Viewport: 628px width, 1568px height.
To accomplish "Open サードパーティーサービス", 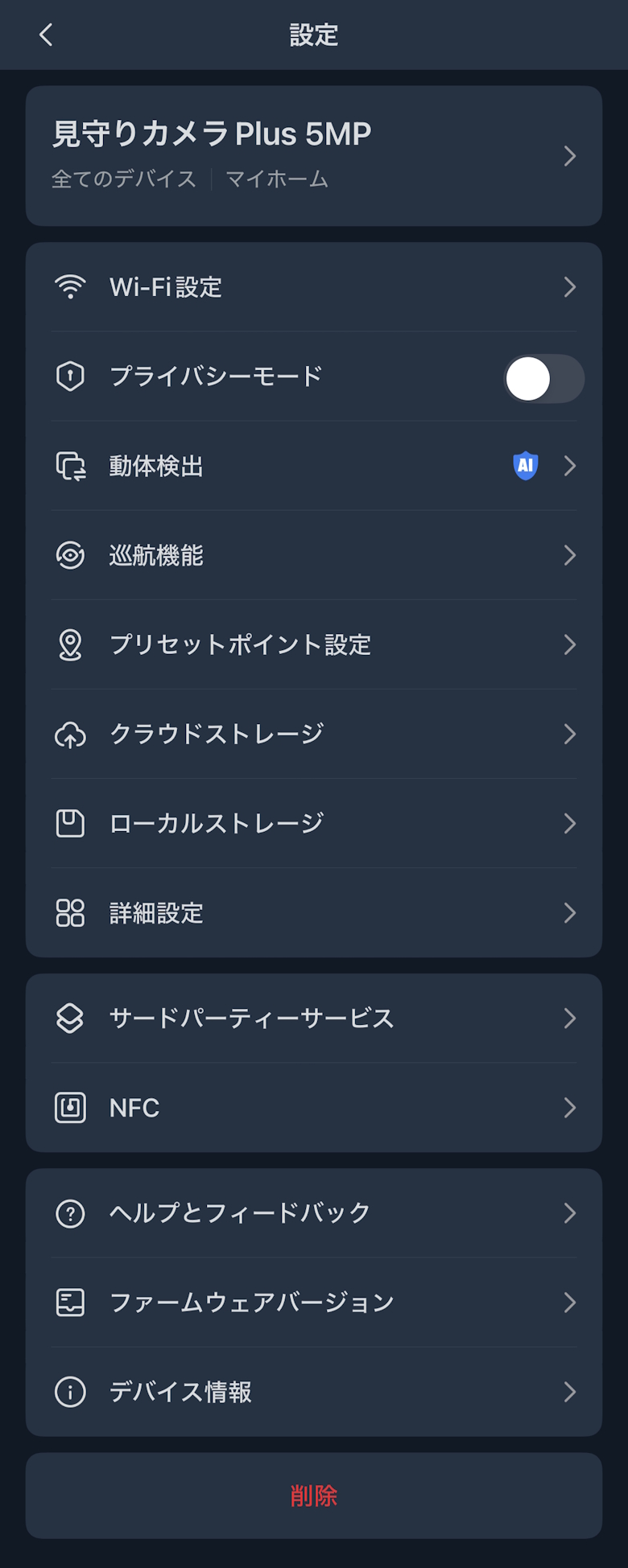I will point(314,1019).
